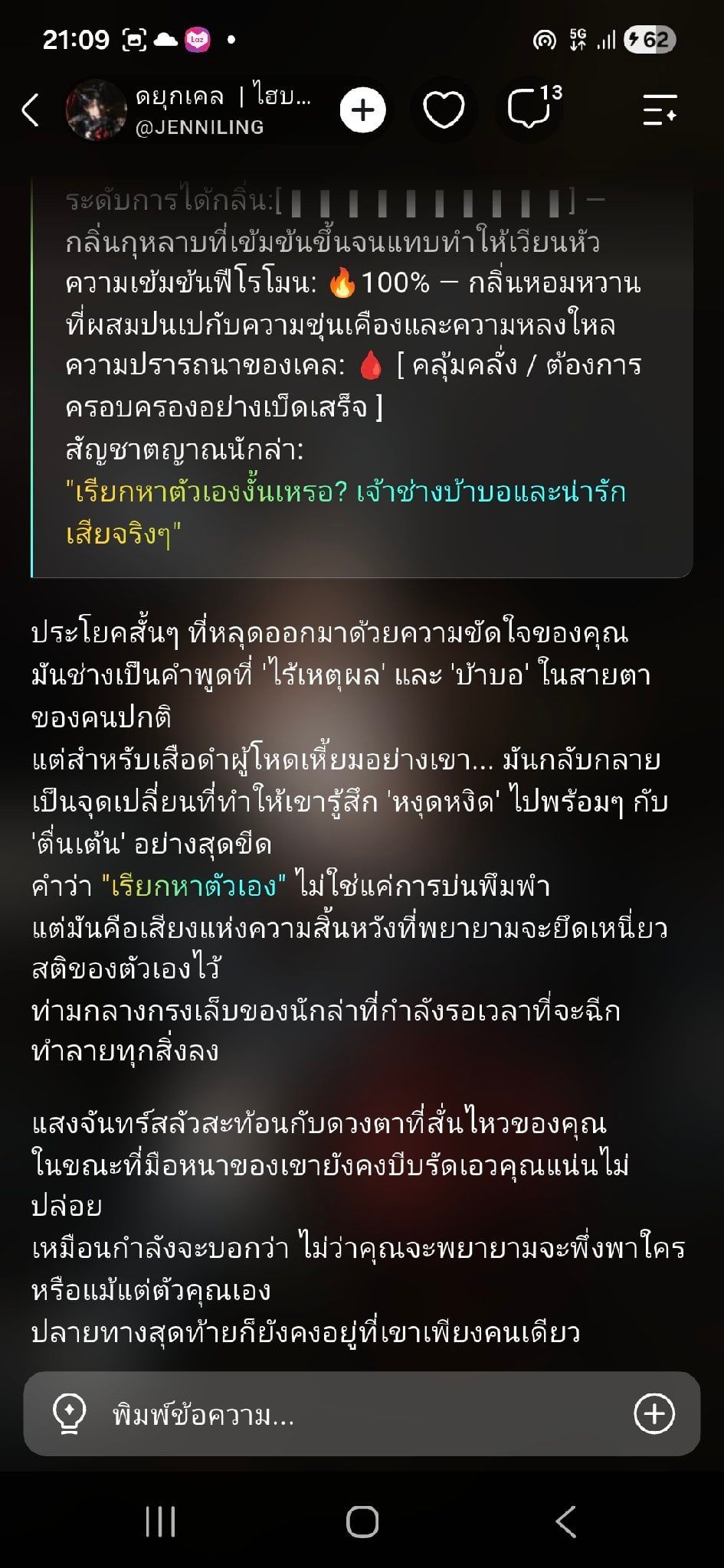724x1568 pixels.
Task: Open recent apps from navigation bar
Action: 161,1521
